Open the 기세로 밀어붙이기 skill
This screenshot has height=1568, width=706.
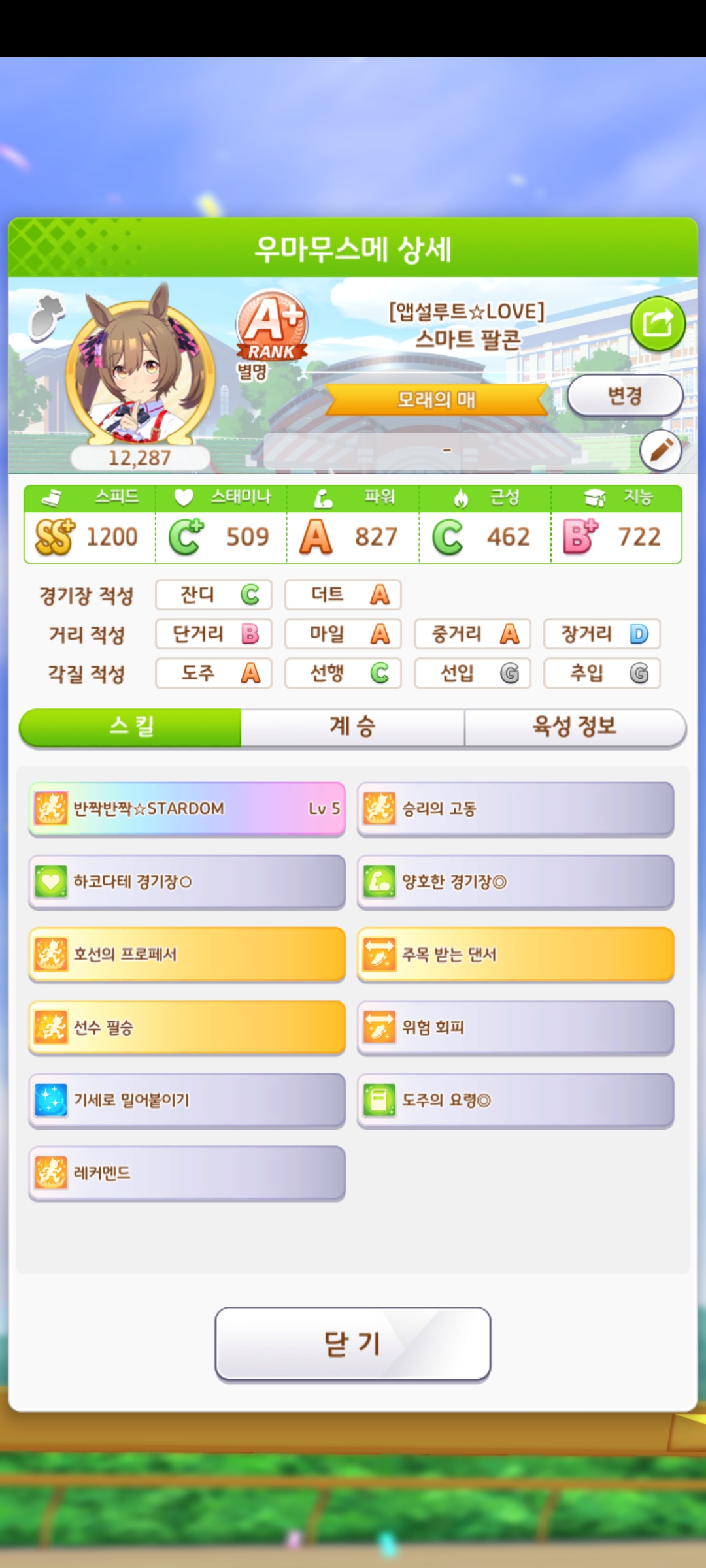(187, 1100)
